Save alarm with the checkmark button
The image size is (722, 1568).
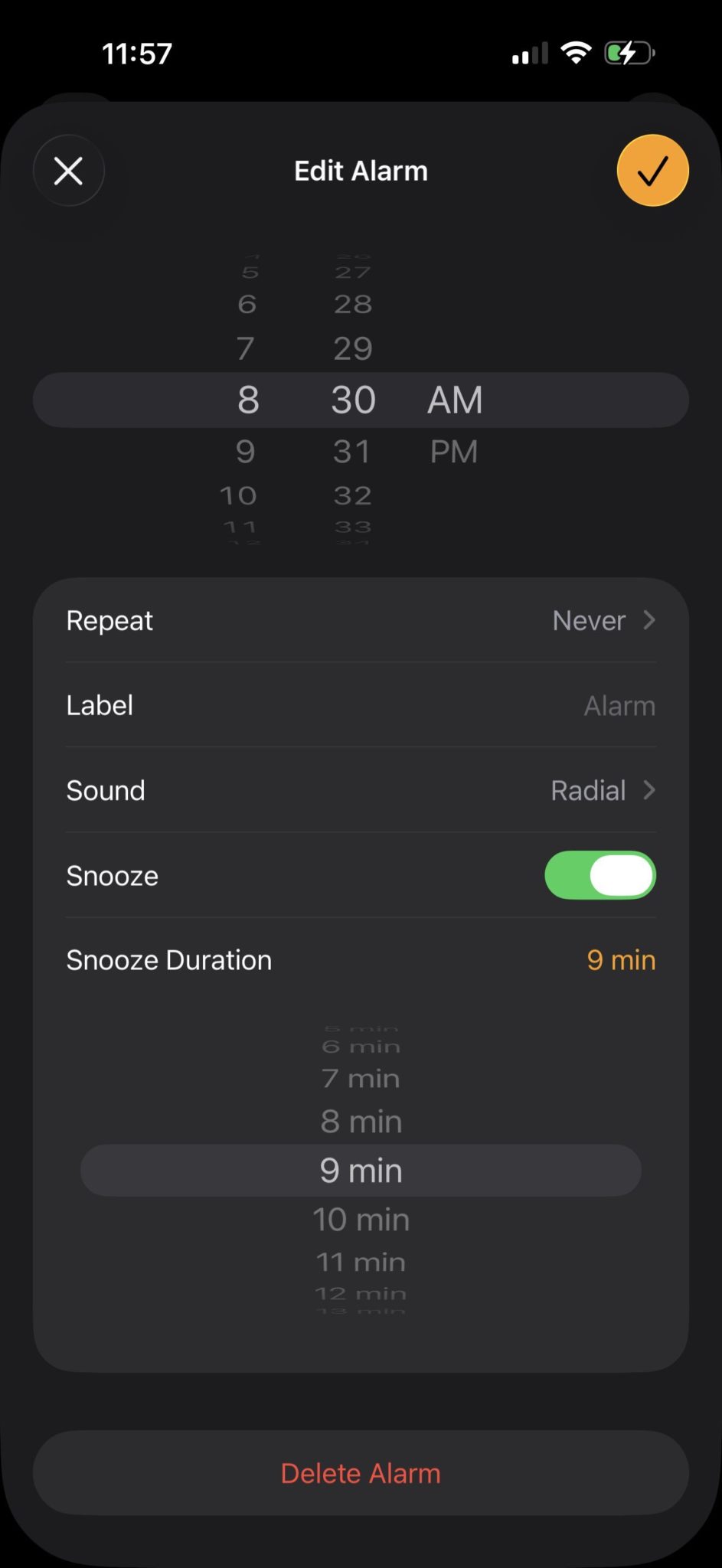coord(652,171)
